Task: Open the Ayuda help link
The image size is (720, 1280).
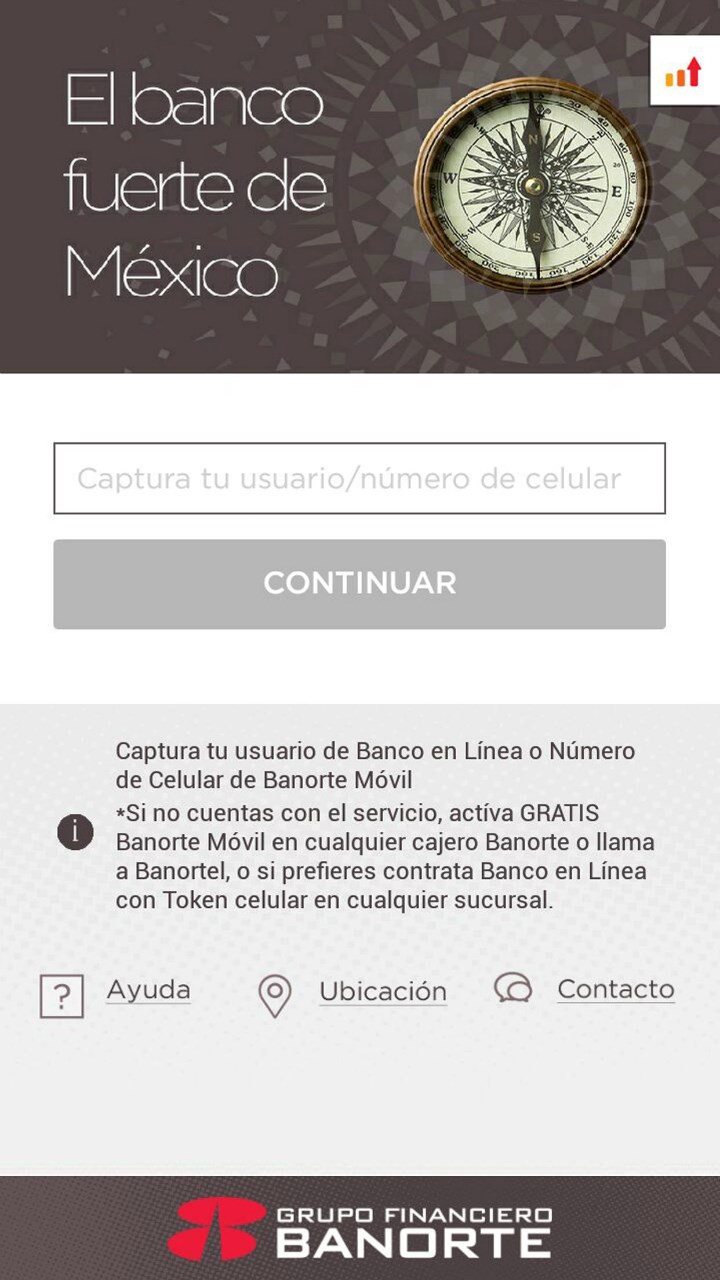Action: 148,990
